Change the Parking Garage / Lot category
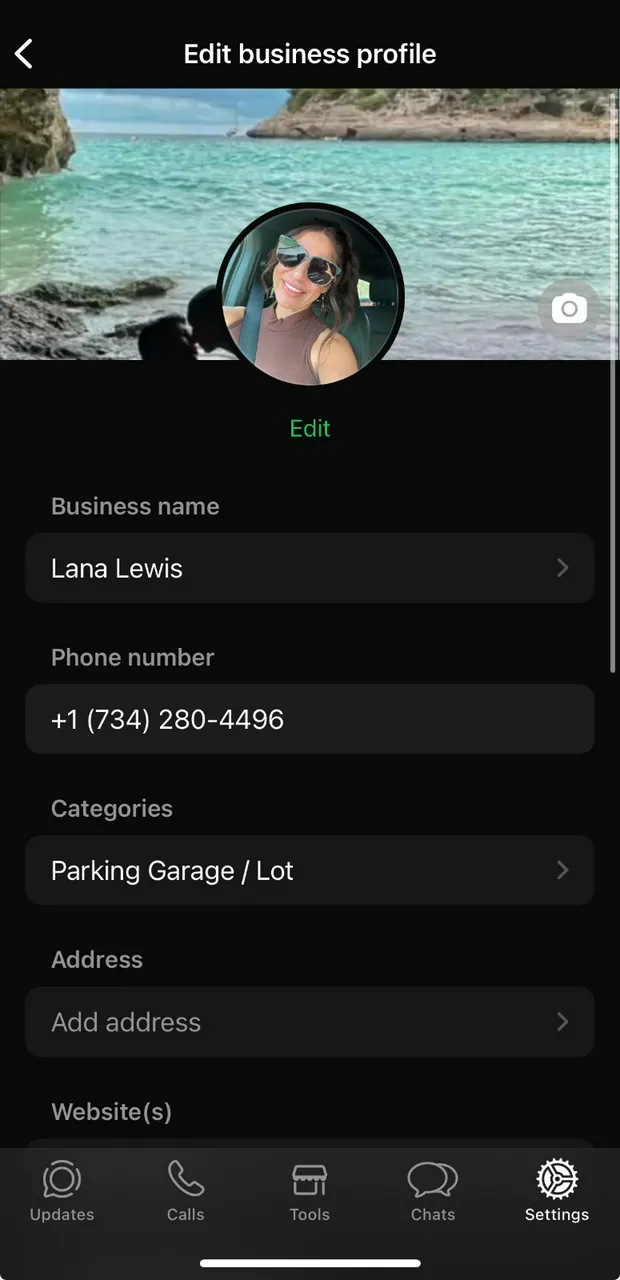 310,870
